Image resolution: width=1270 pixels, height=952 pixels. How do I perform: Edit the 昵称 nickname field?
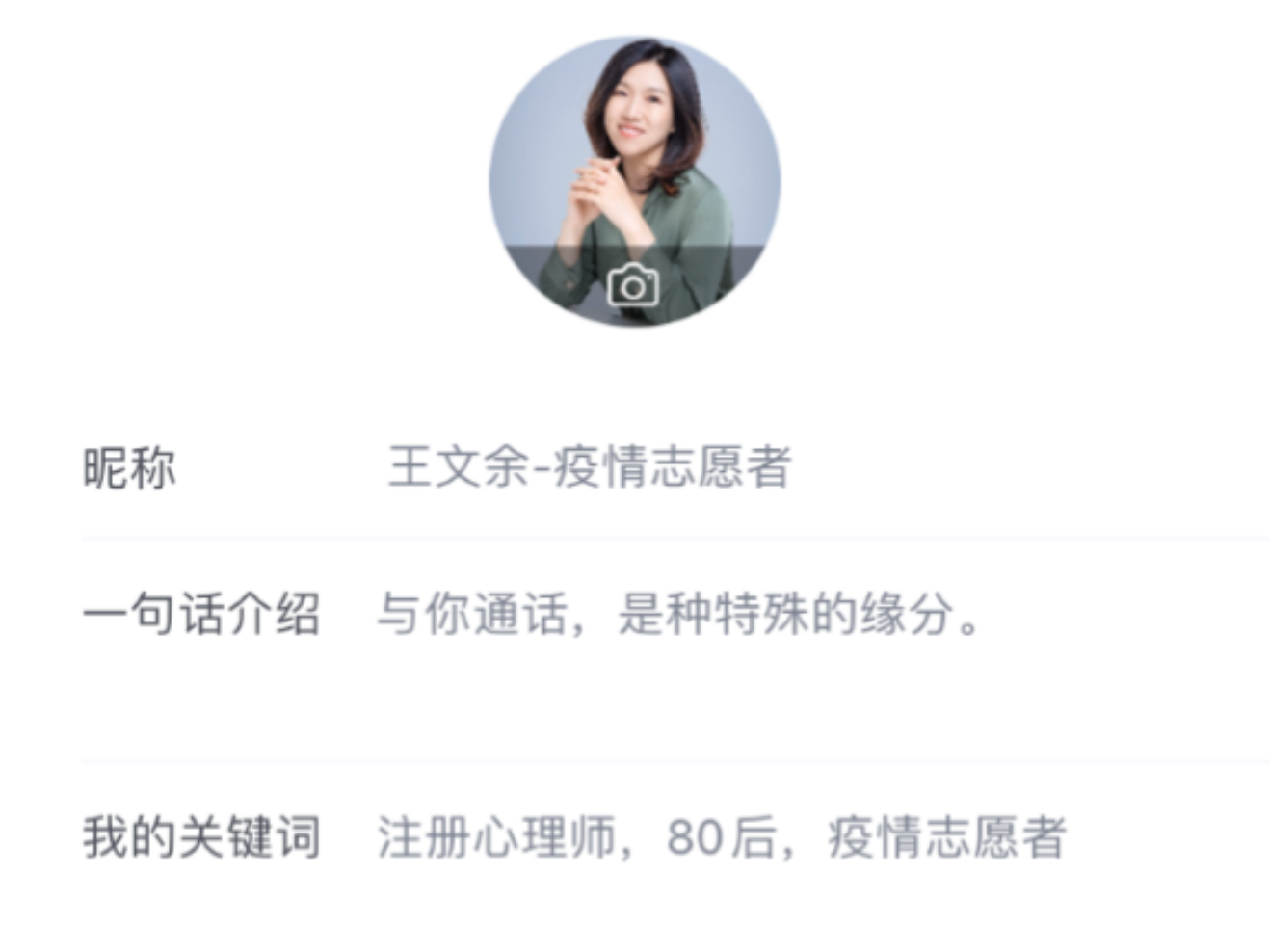(x=589, y=467)
